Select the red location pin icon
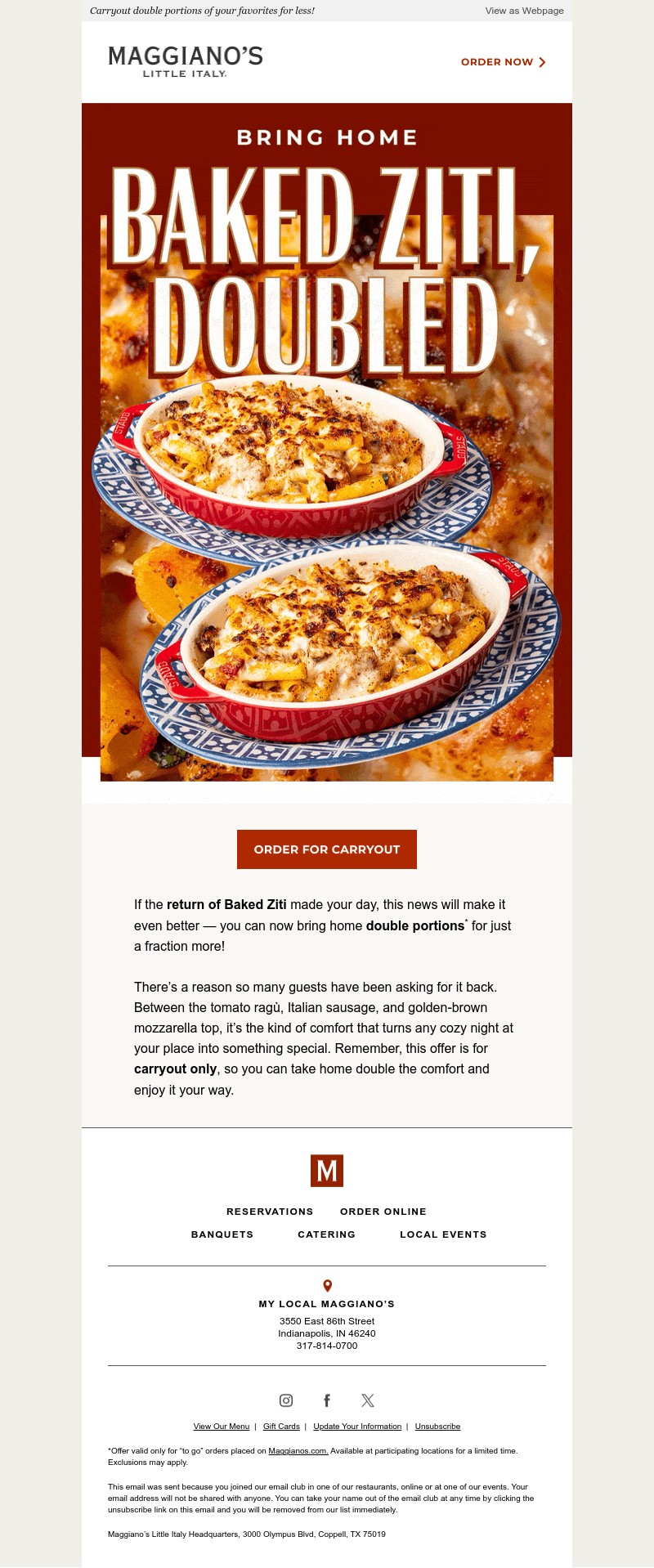Image resolution: width=654 pixels, height=1568 pixels. tap(327, 1285)
